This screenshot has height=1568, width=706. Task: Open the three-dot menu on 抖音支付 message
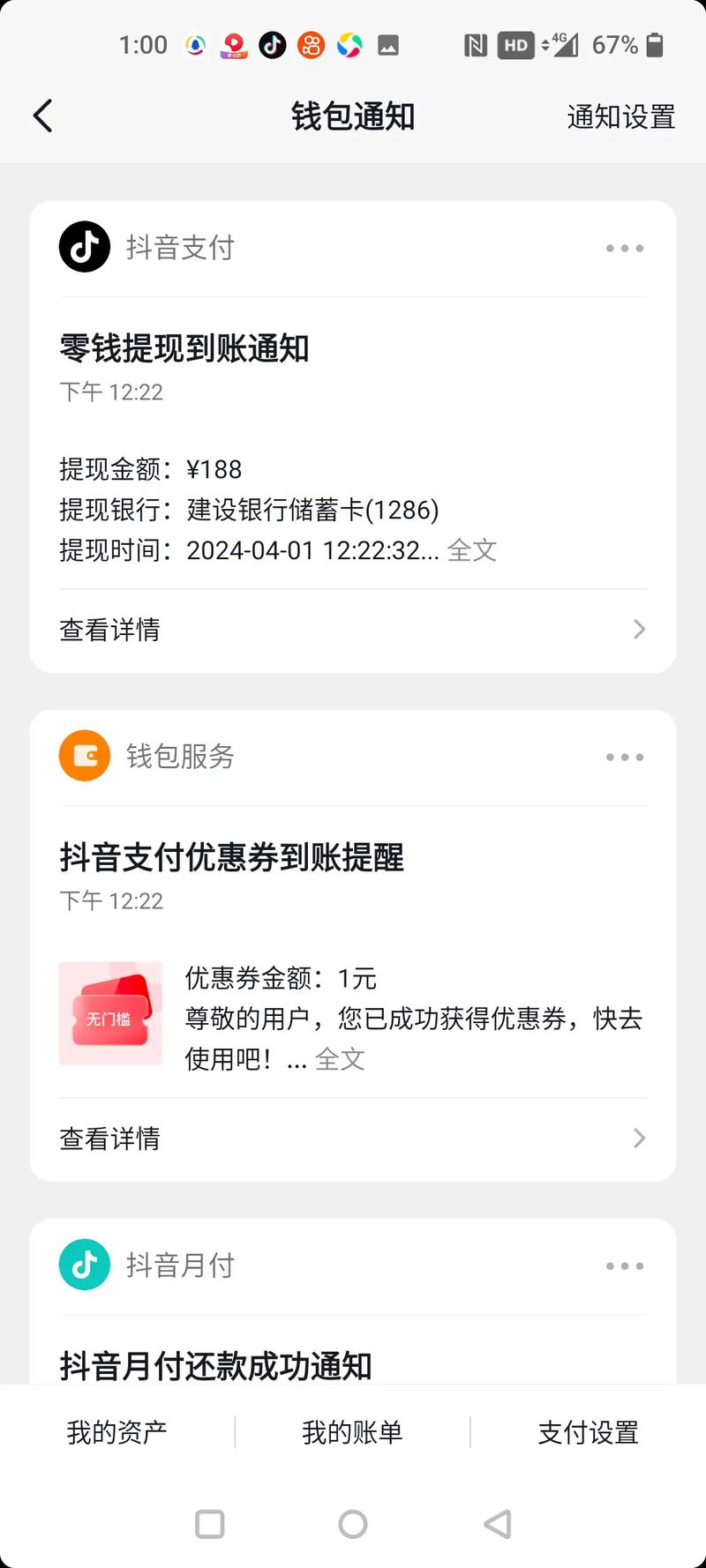tap(624, 248)
